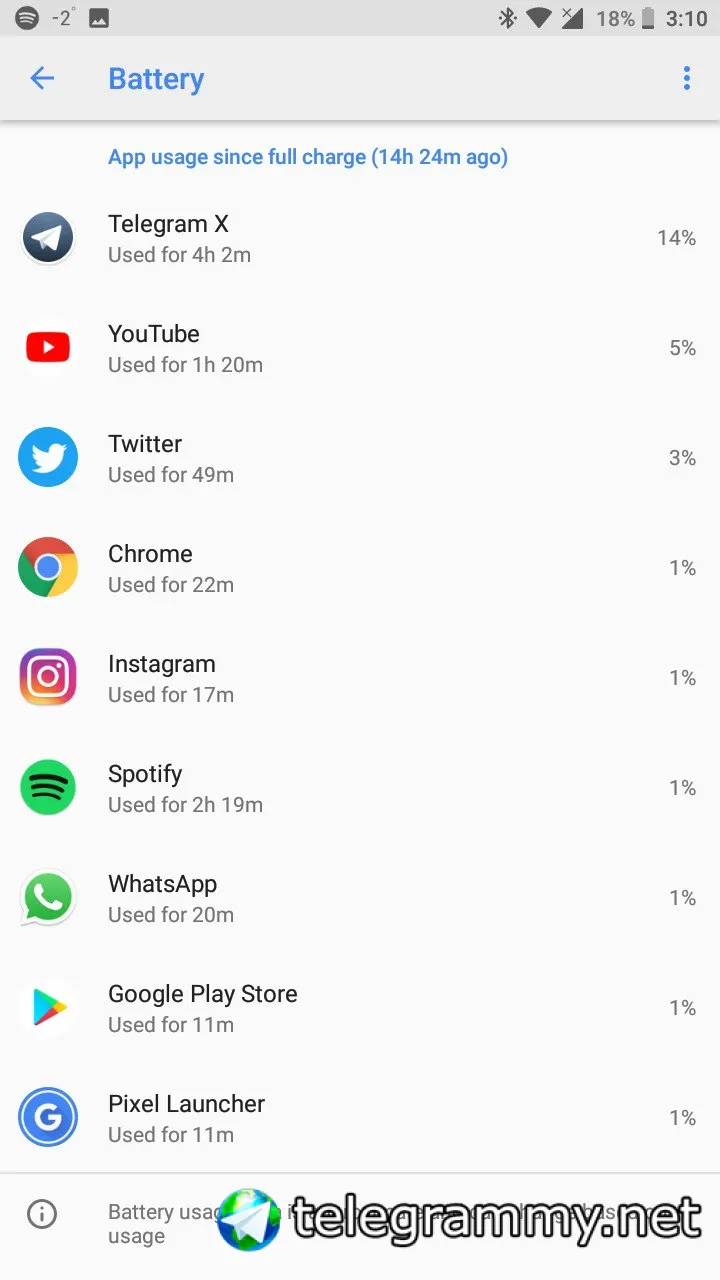Open the overflow menu in Battery

[686, 78]
